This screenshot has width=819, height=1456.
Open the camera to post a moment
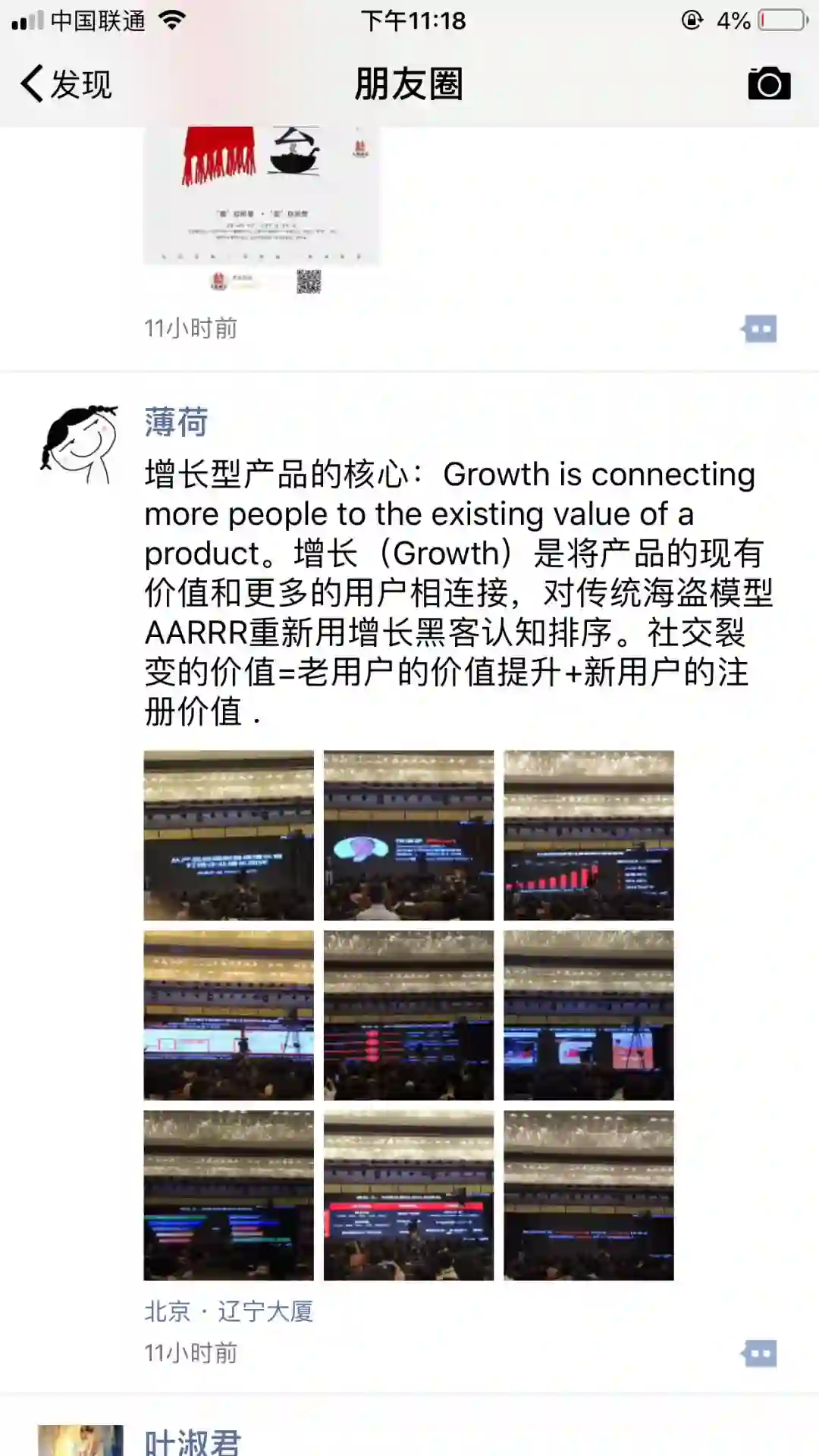[x=769, y=83]
